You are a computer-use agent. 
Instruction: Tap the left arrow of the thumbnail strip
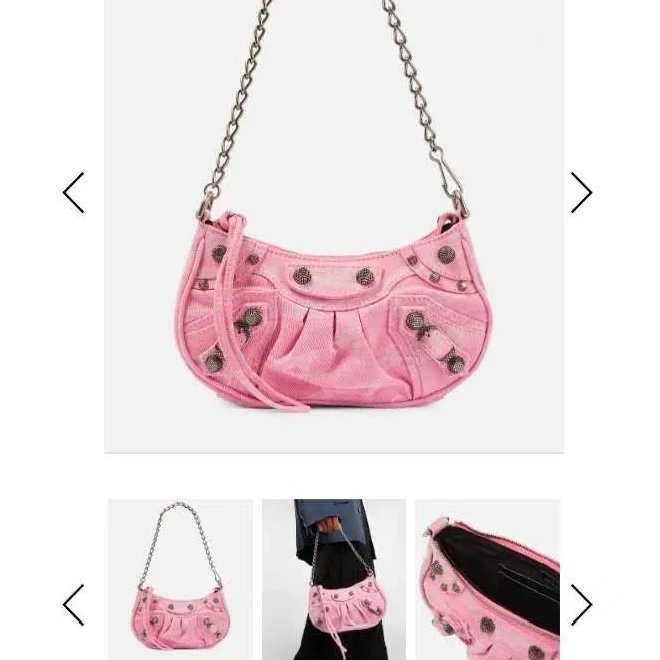point(73,604)
